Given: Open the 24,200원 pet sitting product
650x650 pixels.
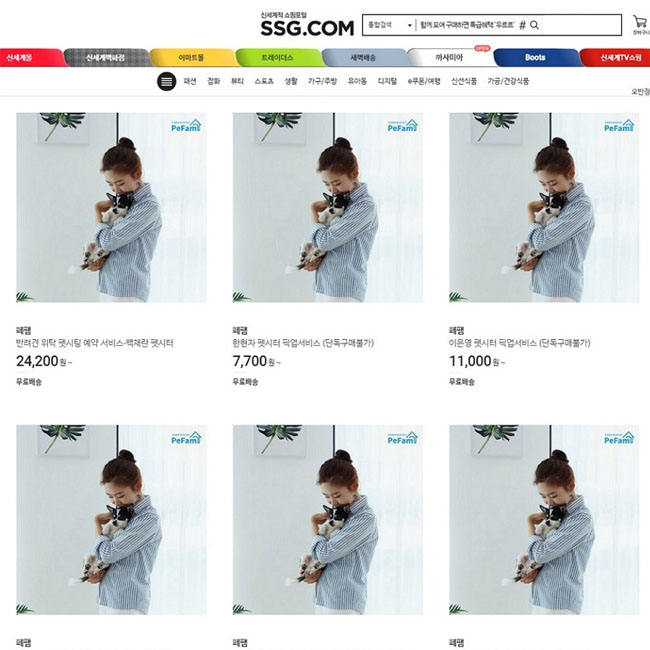Looking at the screenshot, I should click(111, 207).
